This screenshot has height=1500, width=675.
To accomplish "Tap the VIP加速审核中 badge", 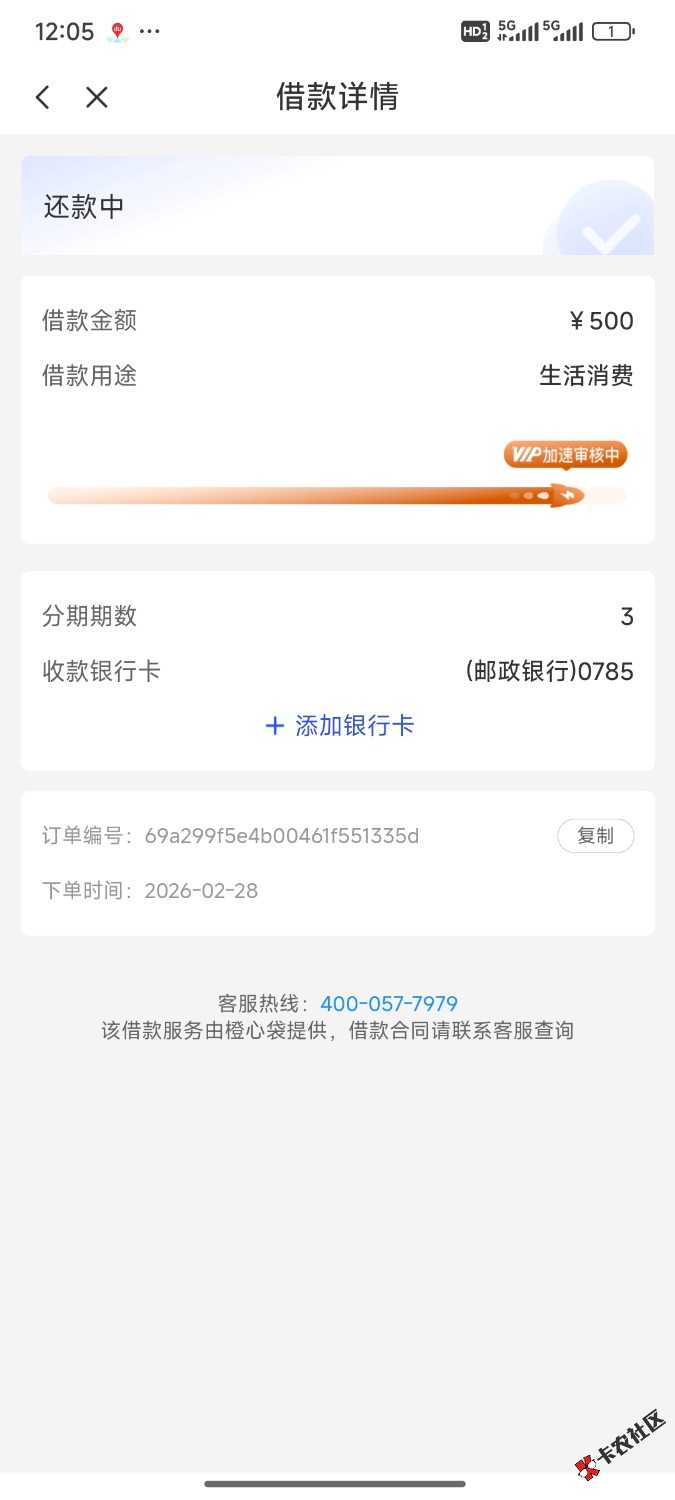I will click(565, 455).
